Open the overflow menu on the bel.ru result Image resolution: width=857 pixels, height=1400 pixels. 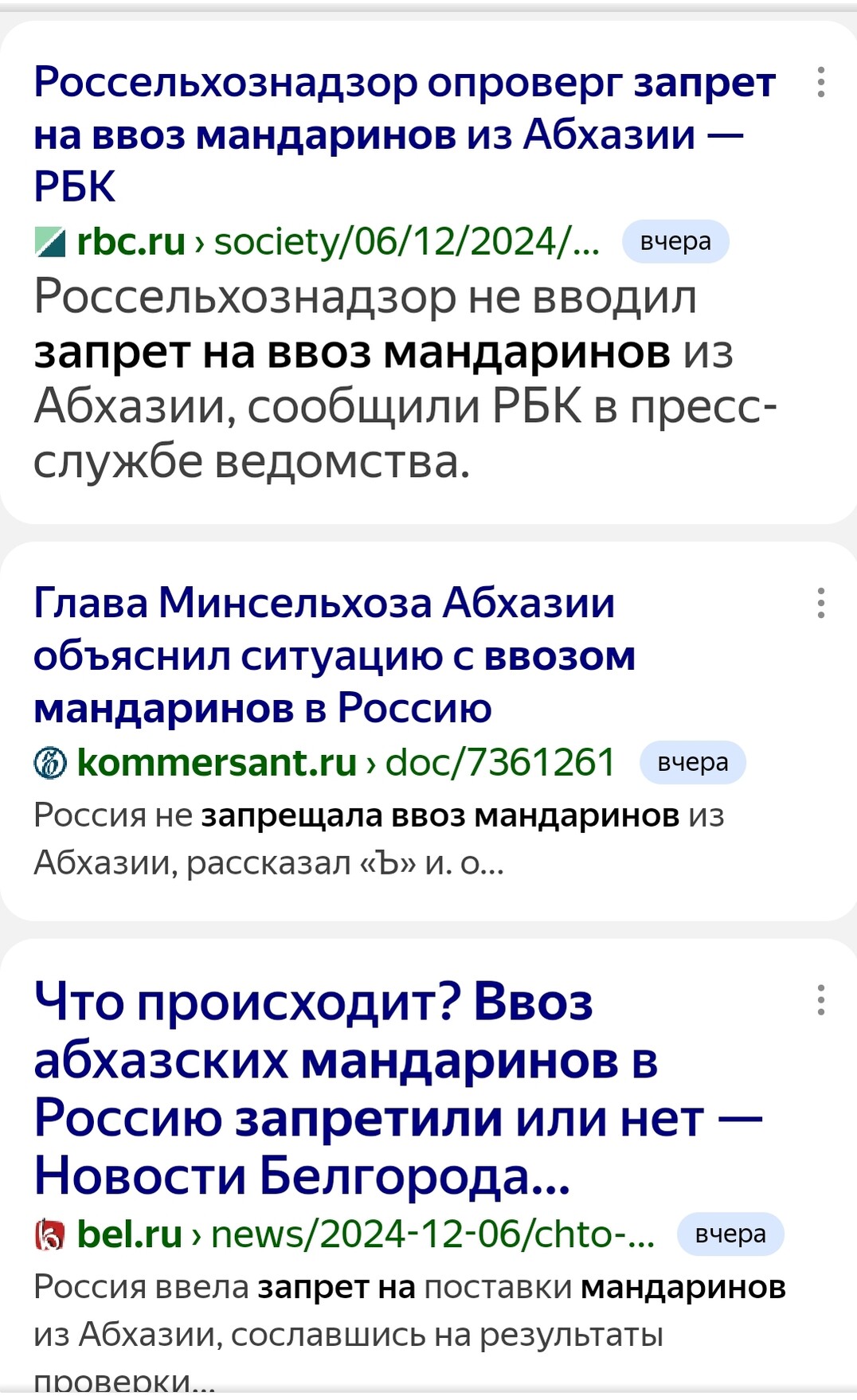coord(820,1000)
